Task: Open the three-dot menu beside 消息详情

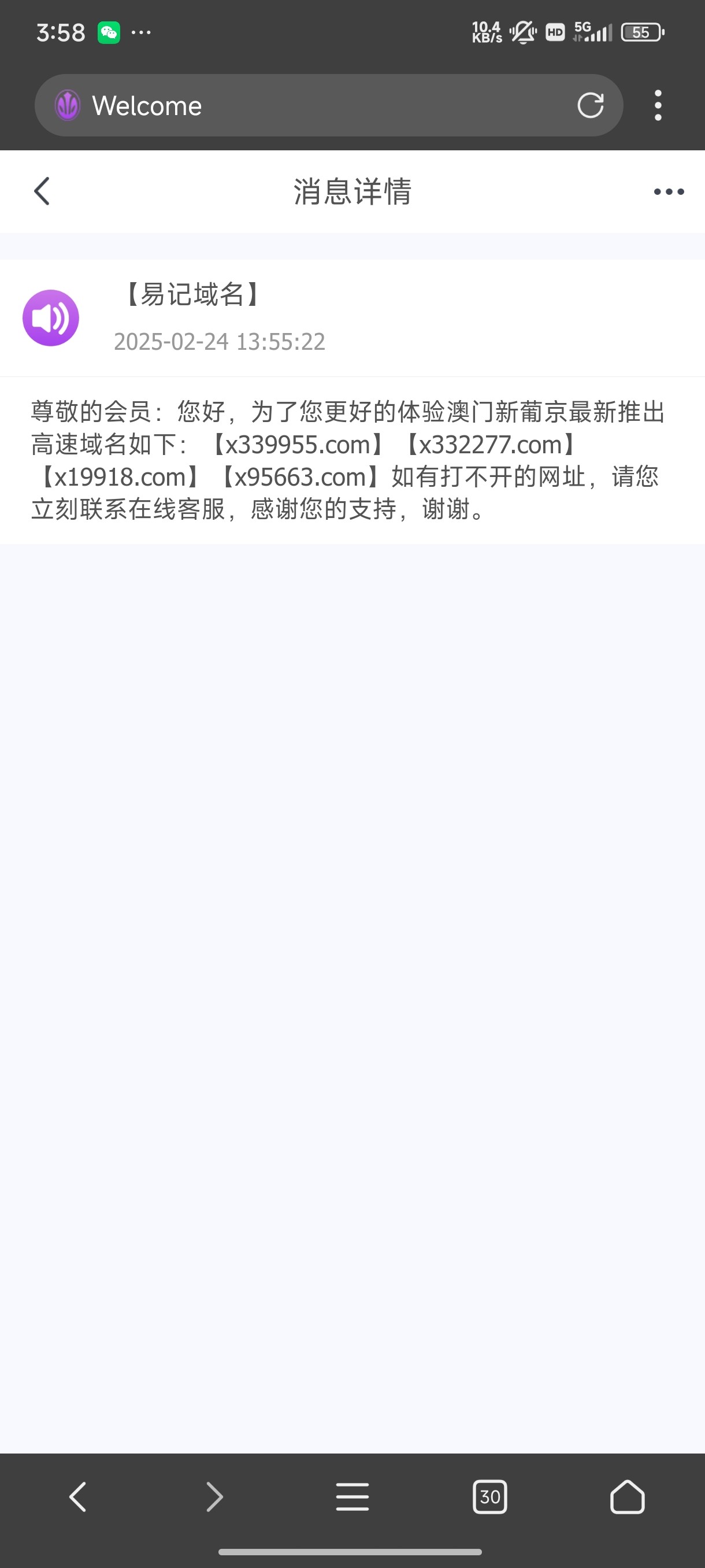Action: (669, 192)
